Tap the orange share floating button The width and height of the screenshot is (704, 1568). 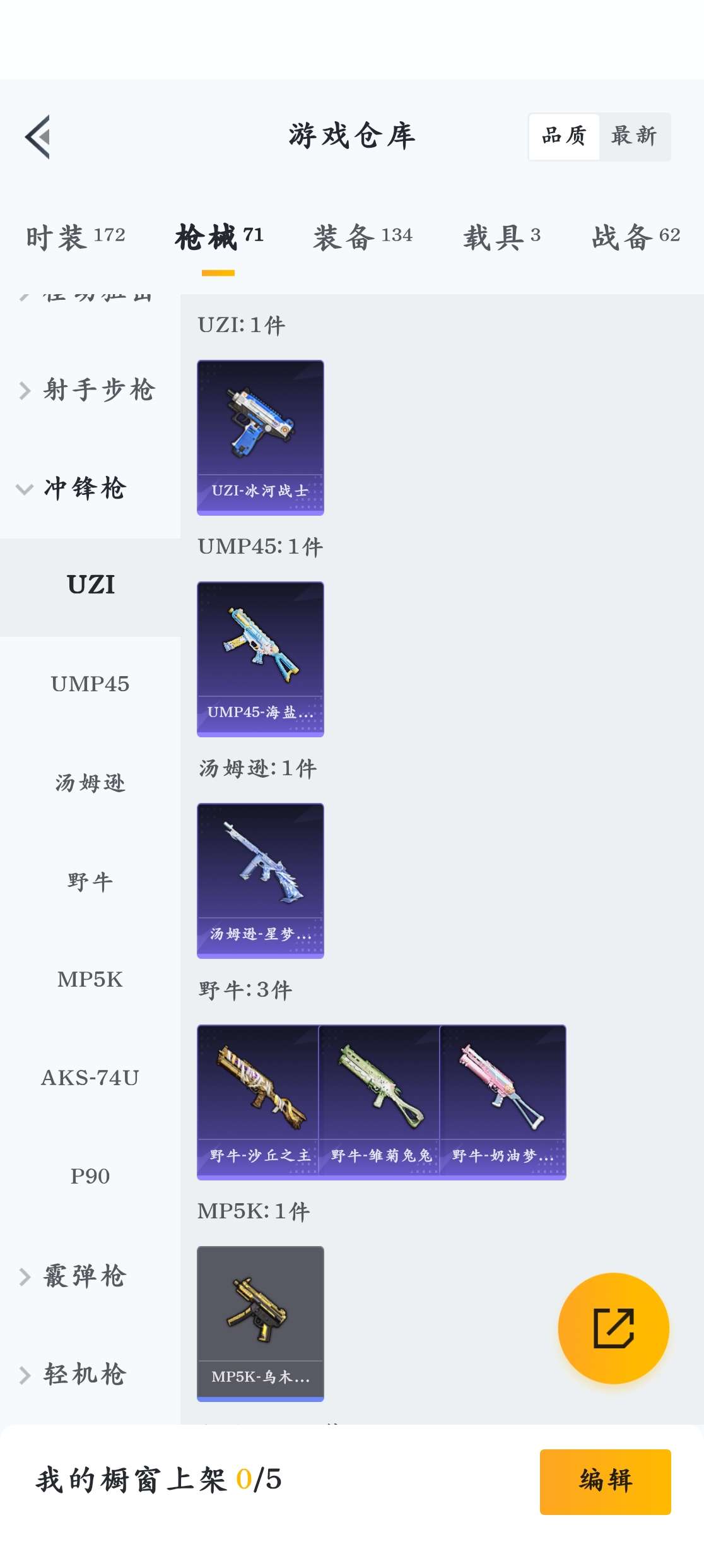coord(613,1328)
